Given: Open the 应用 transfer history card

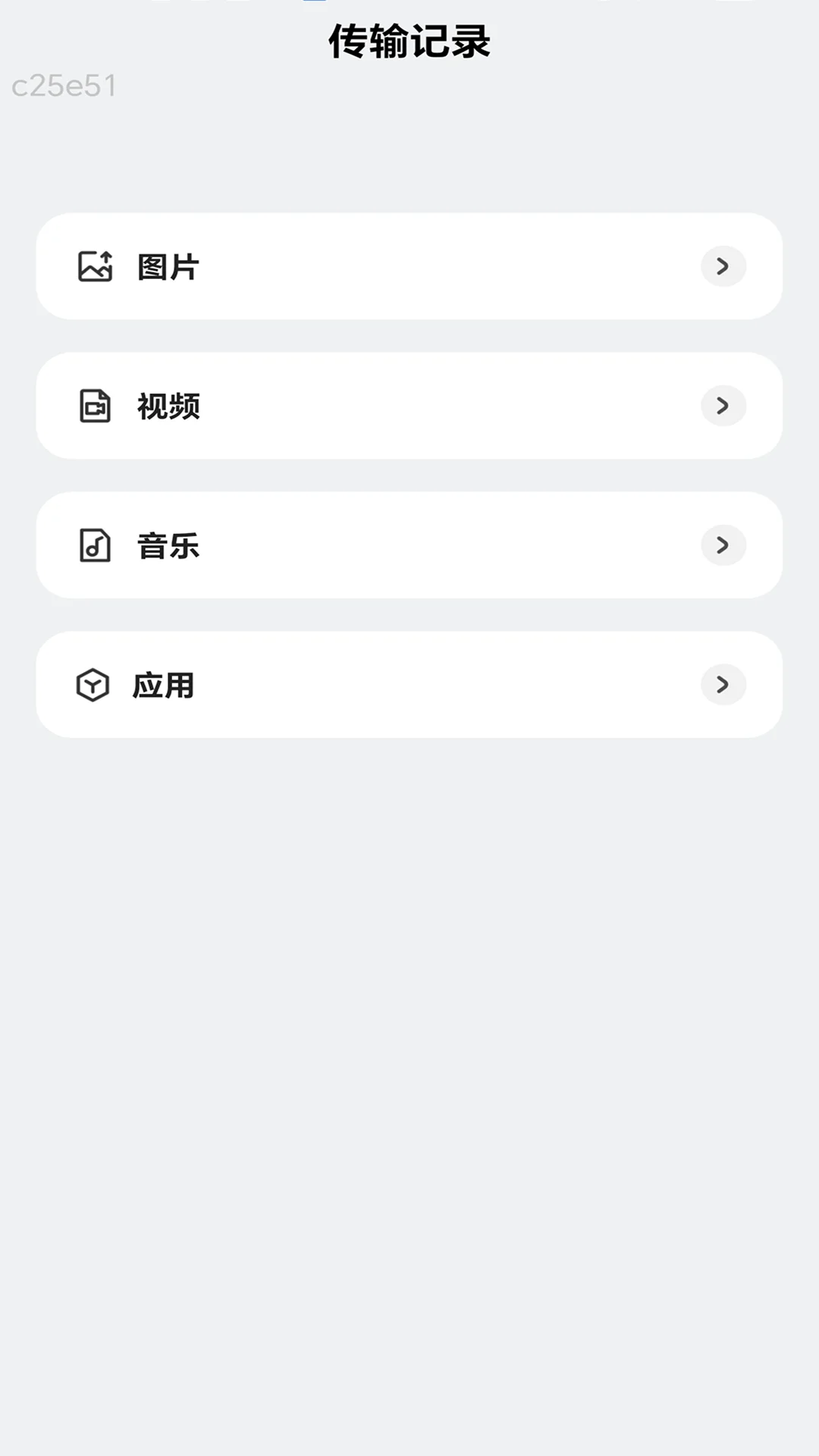Looking at the screenshot, I should pos(409,684).
